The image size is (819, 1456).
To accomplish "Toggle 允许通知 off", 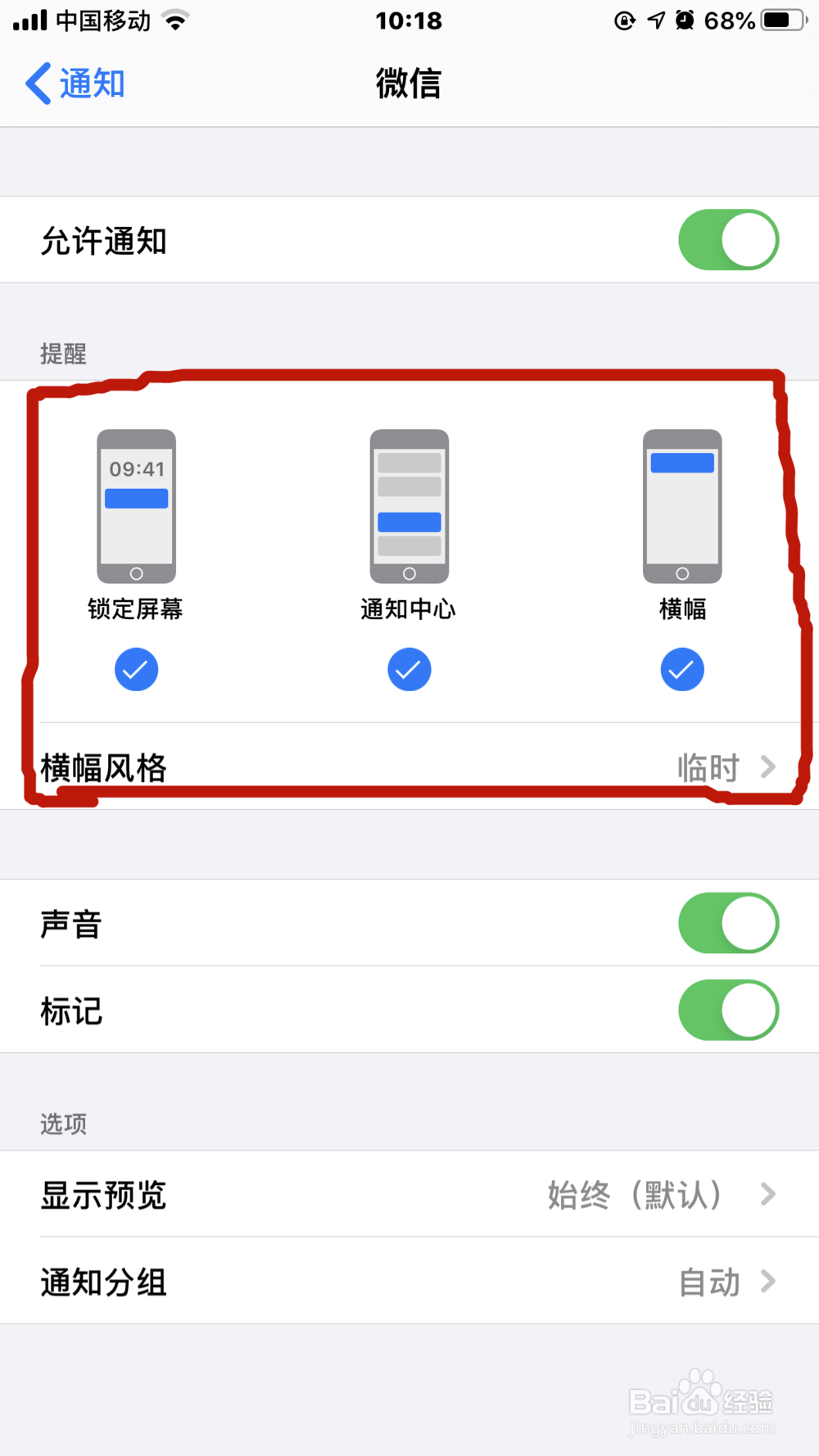I will pyautogui.click(x=727, y=239).
